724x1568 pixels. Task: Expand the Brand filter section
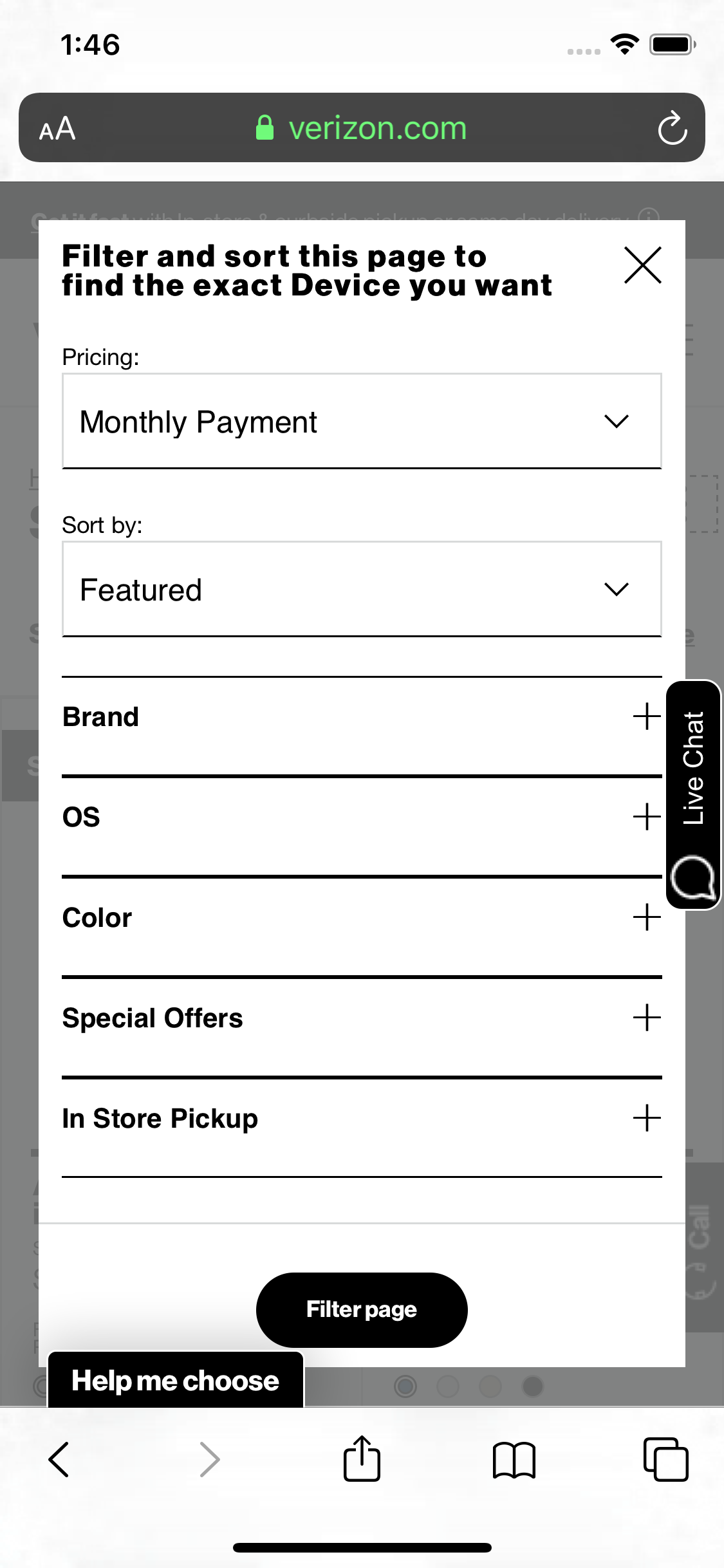645,716
